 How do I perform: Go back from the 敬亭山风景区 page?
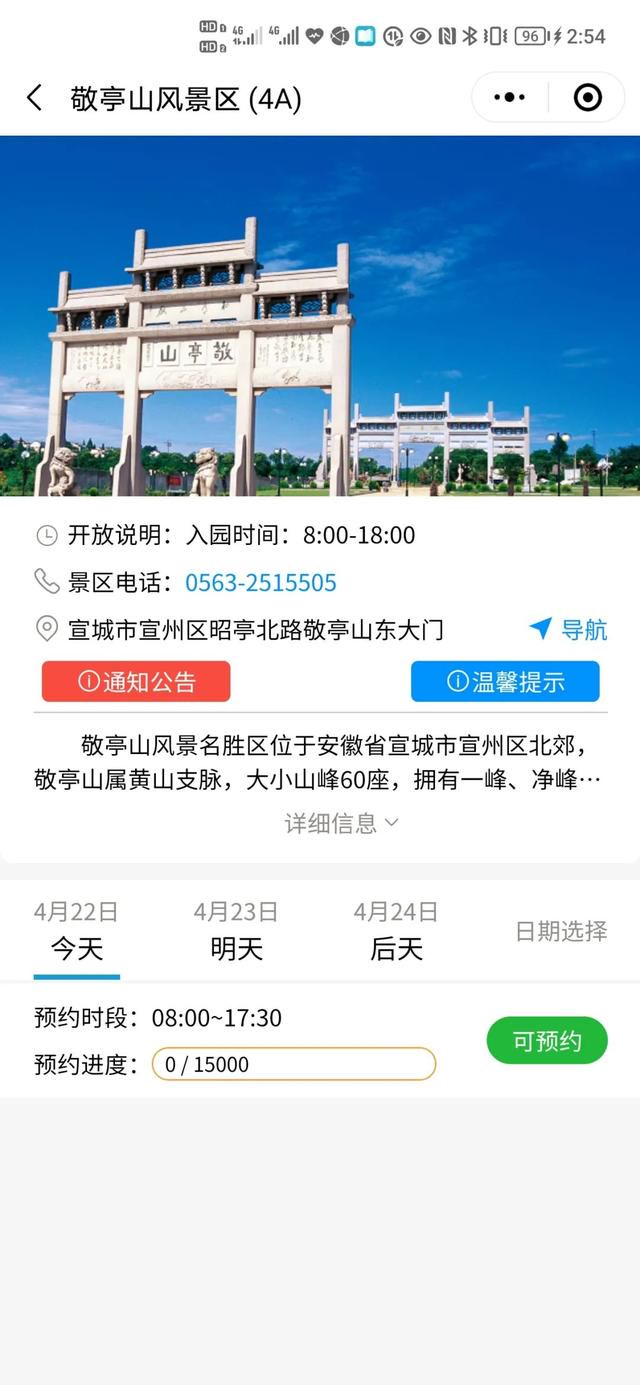coord(34,98)
